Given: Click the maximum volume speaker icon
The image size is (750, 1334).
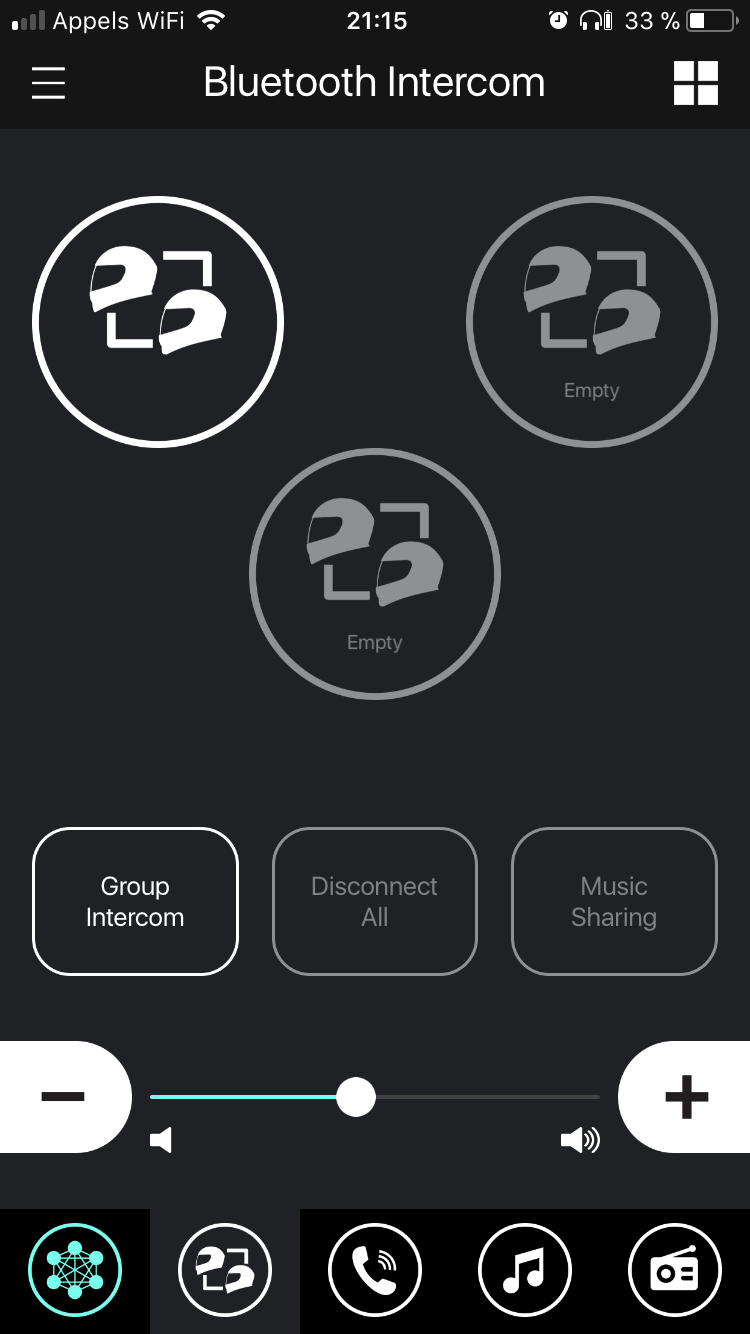Looking at the screenshot, I should coord(580,1139).
